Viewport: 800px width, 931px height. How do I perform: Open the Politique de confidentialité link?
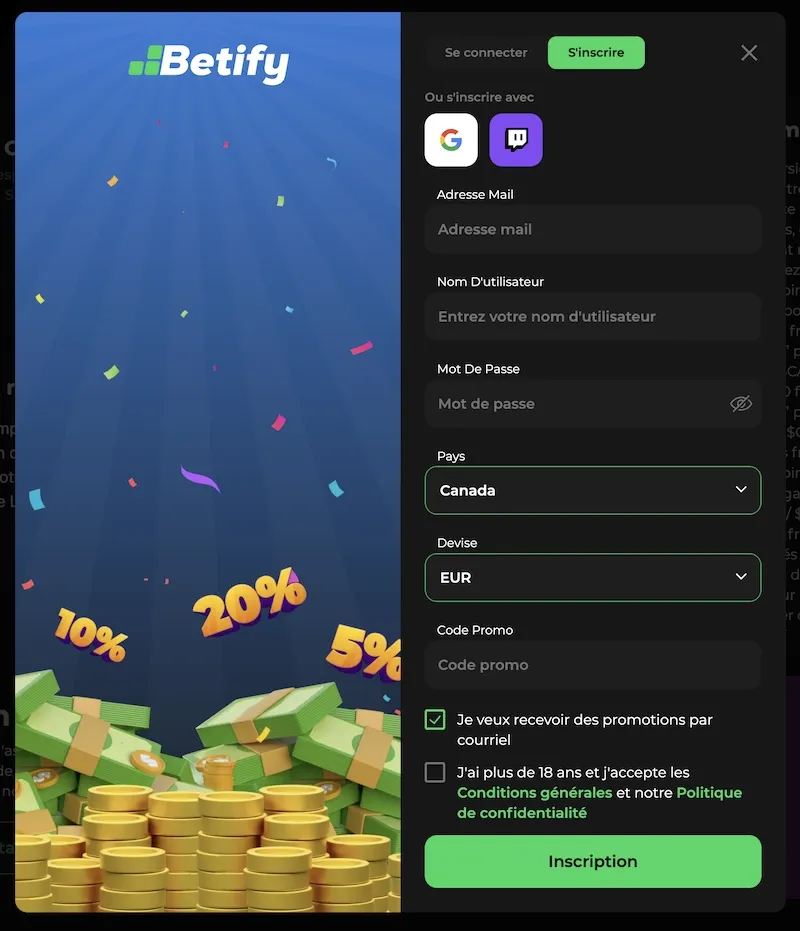[x=709, y=793]
